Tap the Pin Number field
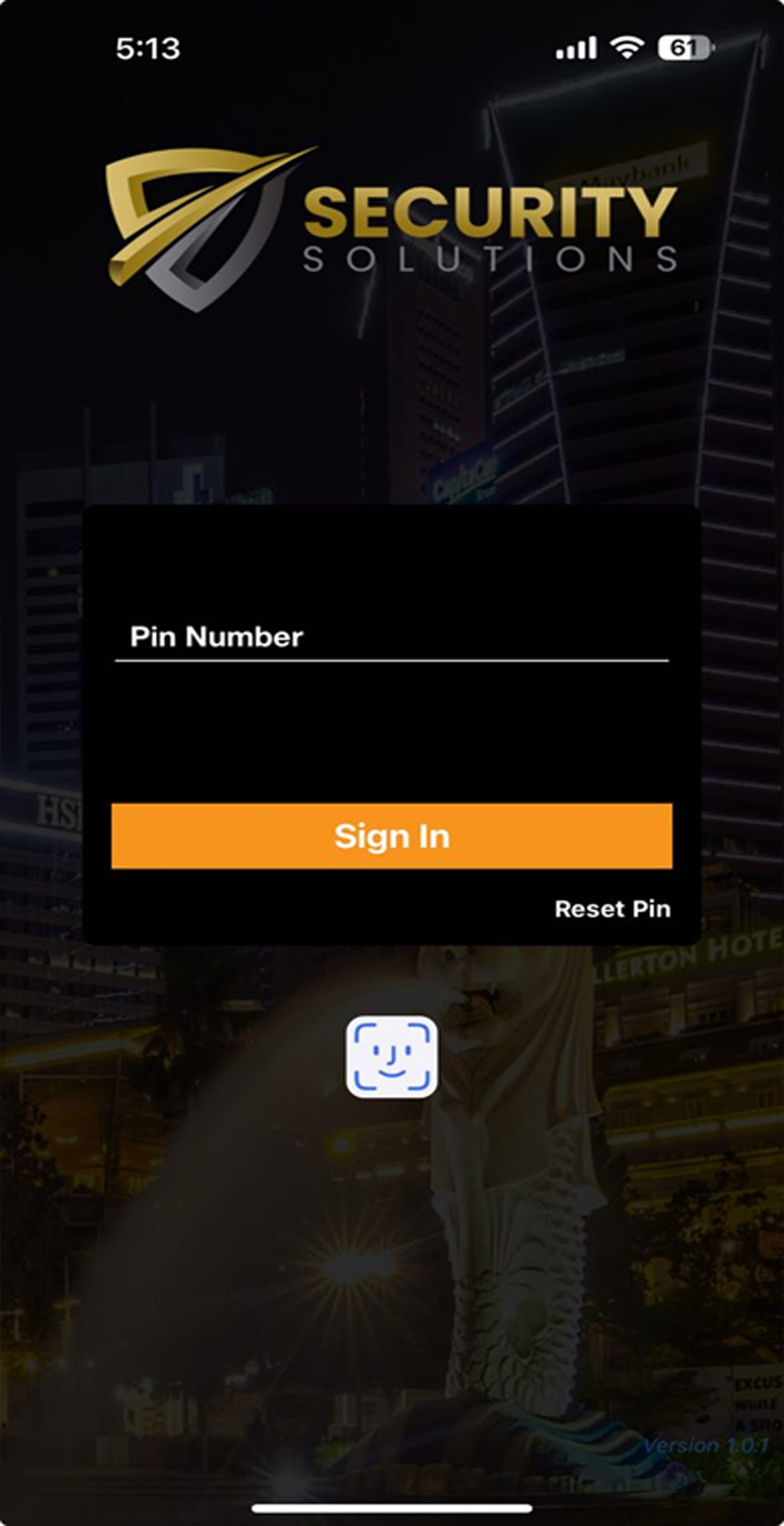 tap(391, 637)
